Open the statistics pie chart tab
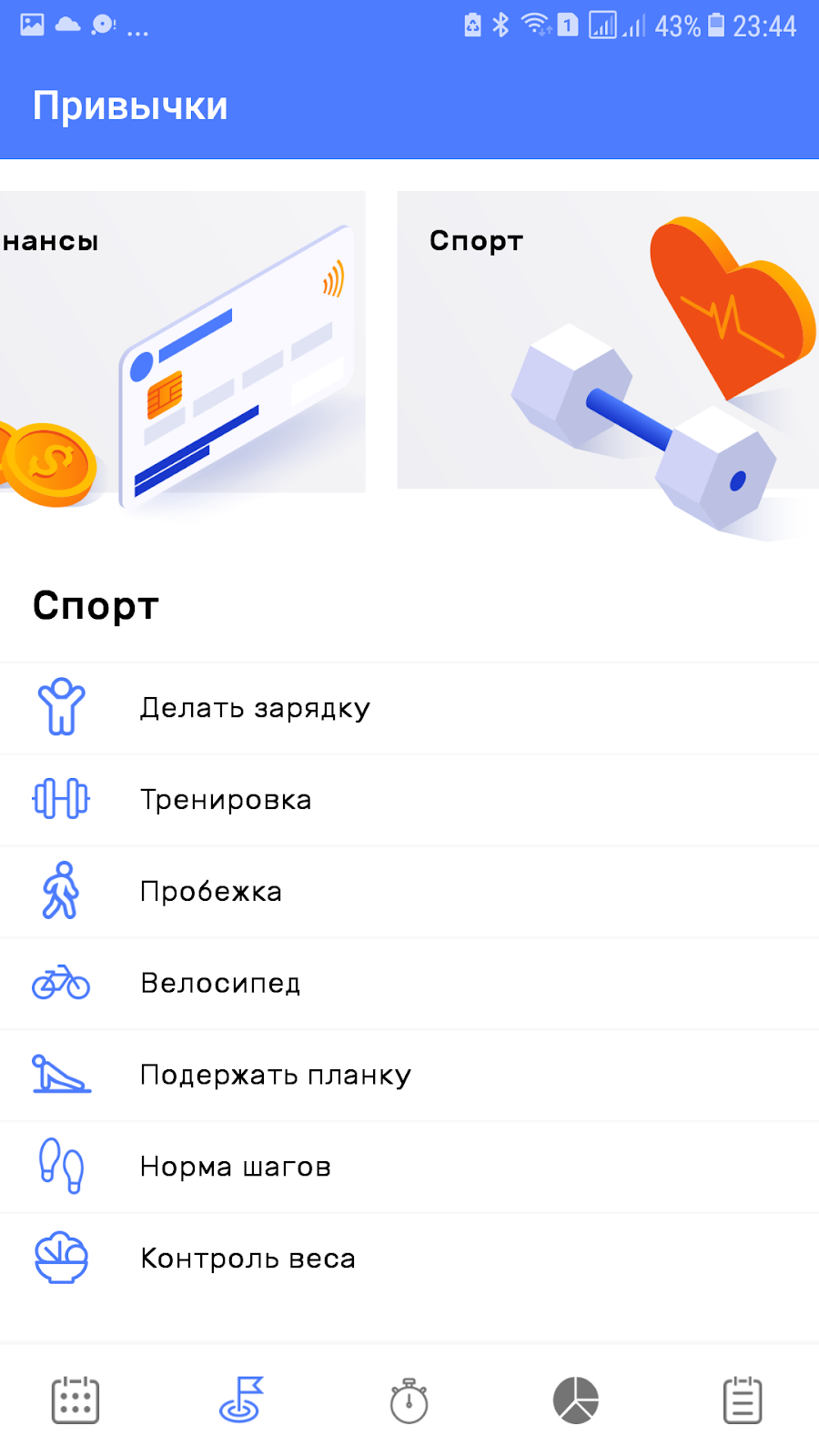The height and width of the screenshot is (1456, 819). [x=576, y=1400]
